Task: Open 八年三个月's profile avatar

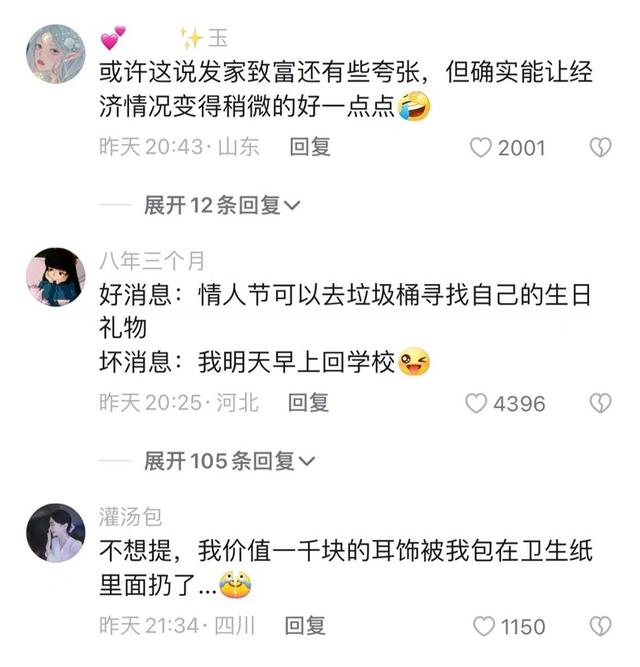Action: (x=55, y=277)
